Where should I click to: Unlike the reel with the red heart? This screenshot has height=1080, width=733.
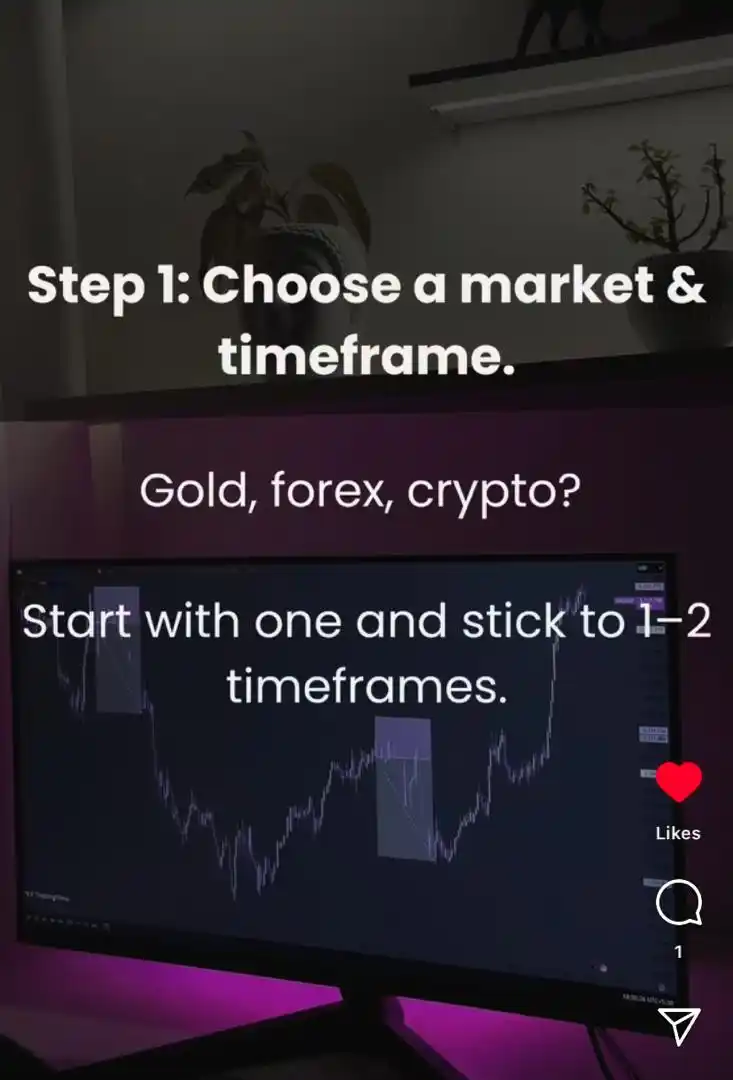(679, 782)
